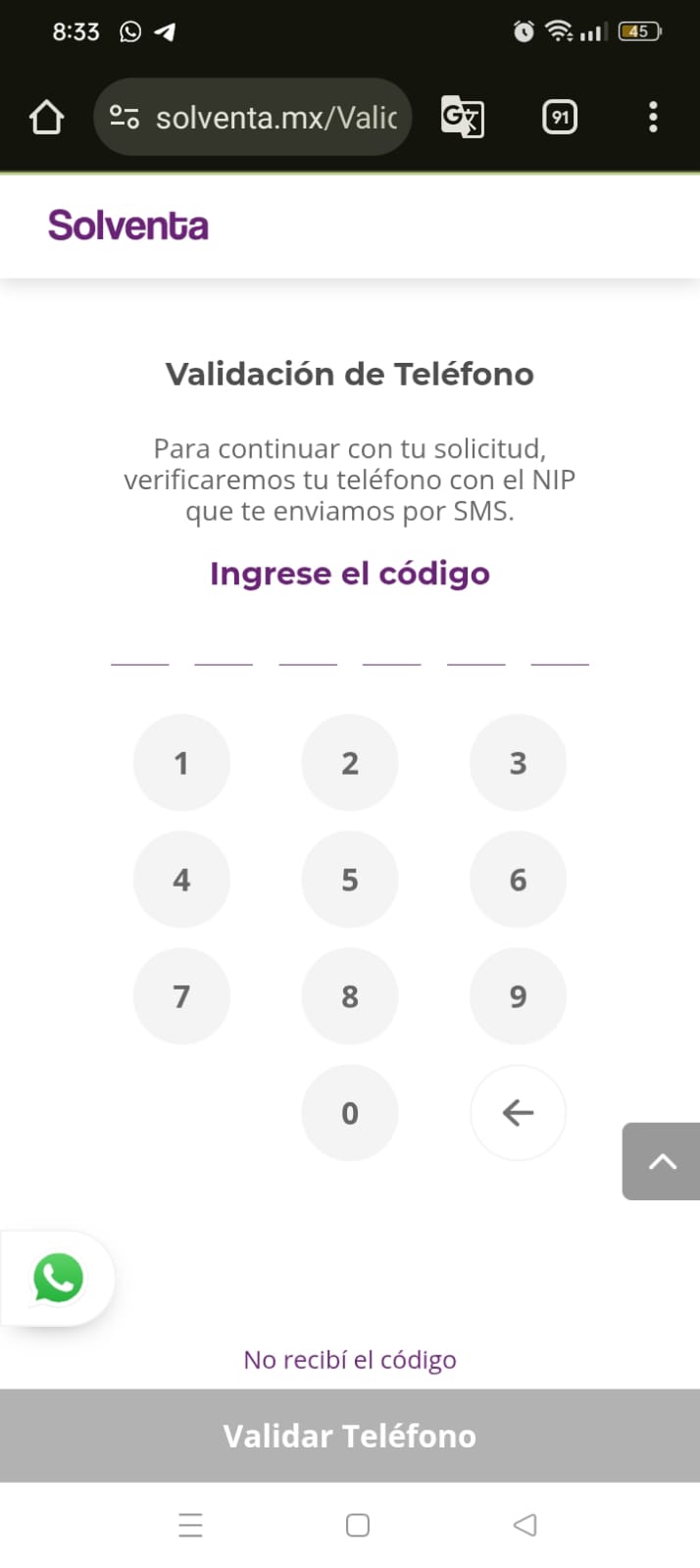This screenshot has width=700, height=1568.
Task: Tap keypad digit 5
Action: pos(350,880)
